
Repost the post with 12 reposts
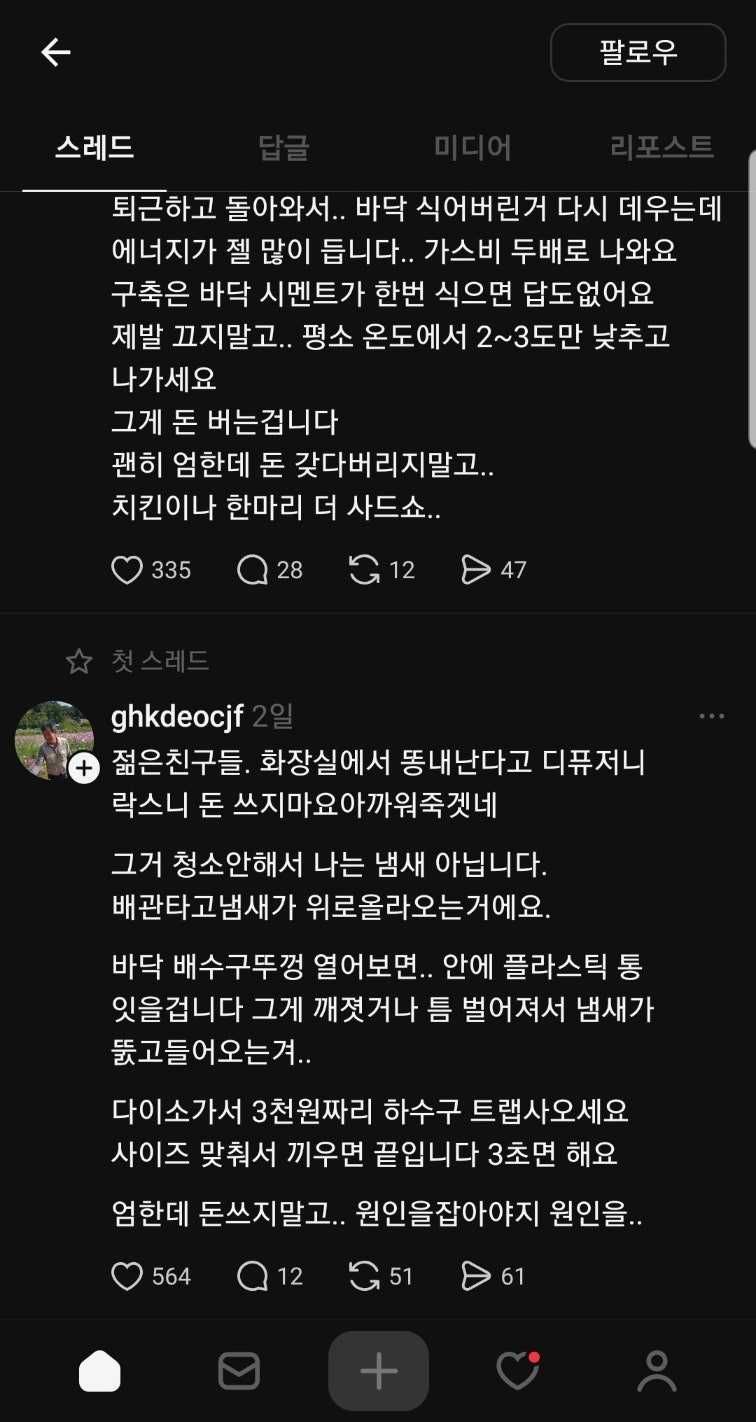pos(365,570)
